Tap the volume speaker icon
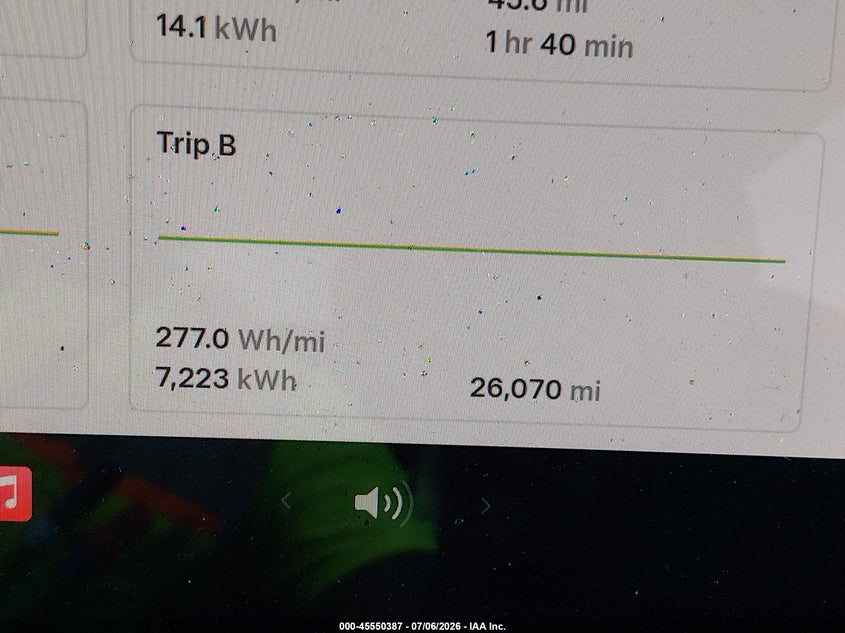The image size is (845, 633). 384,503
